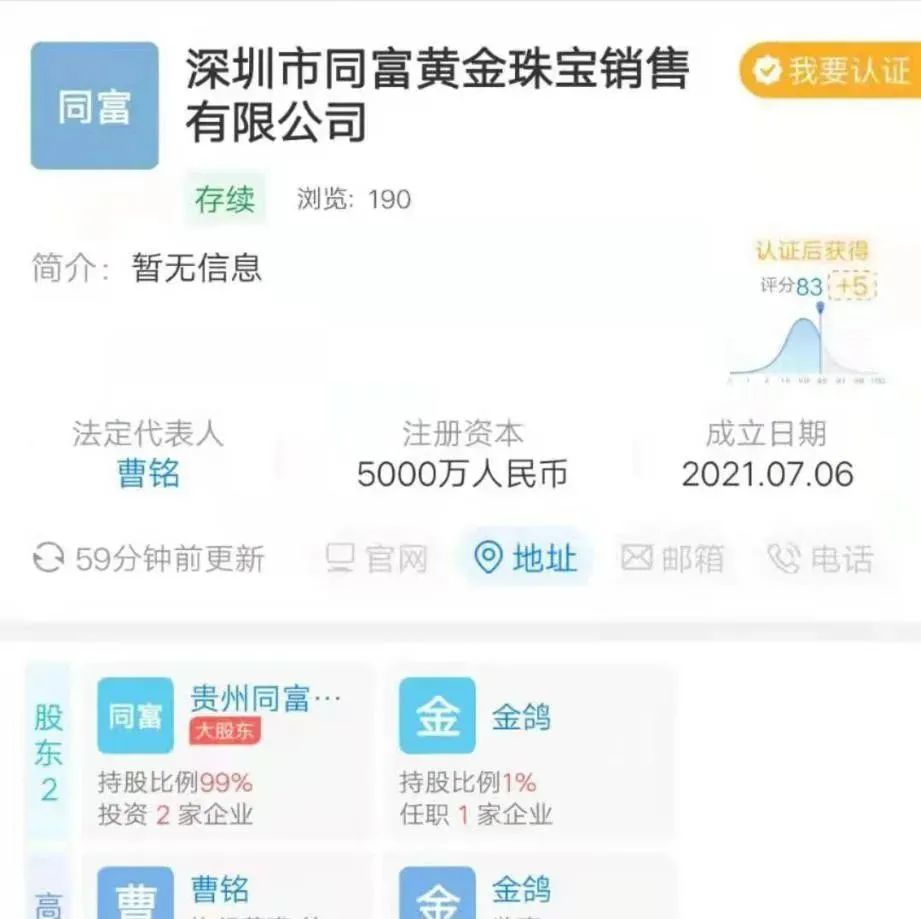Refresh the 59分钟前更新 status
Image resolution: width=921 pixels, height=919 pixels.
pyautogui.click(x=149, y=558)
